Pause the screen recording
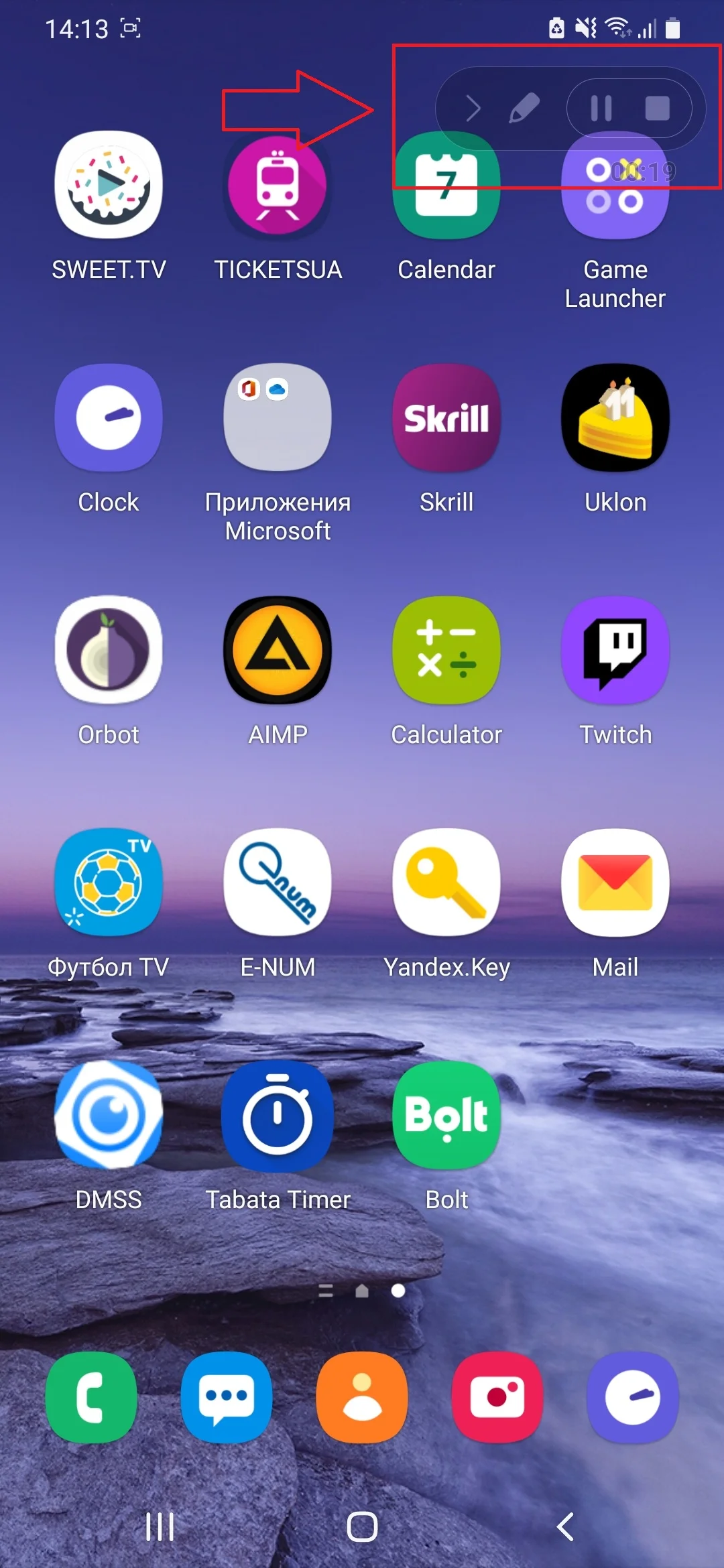The image size is (724, 1568). tap(601, 108)
